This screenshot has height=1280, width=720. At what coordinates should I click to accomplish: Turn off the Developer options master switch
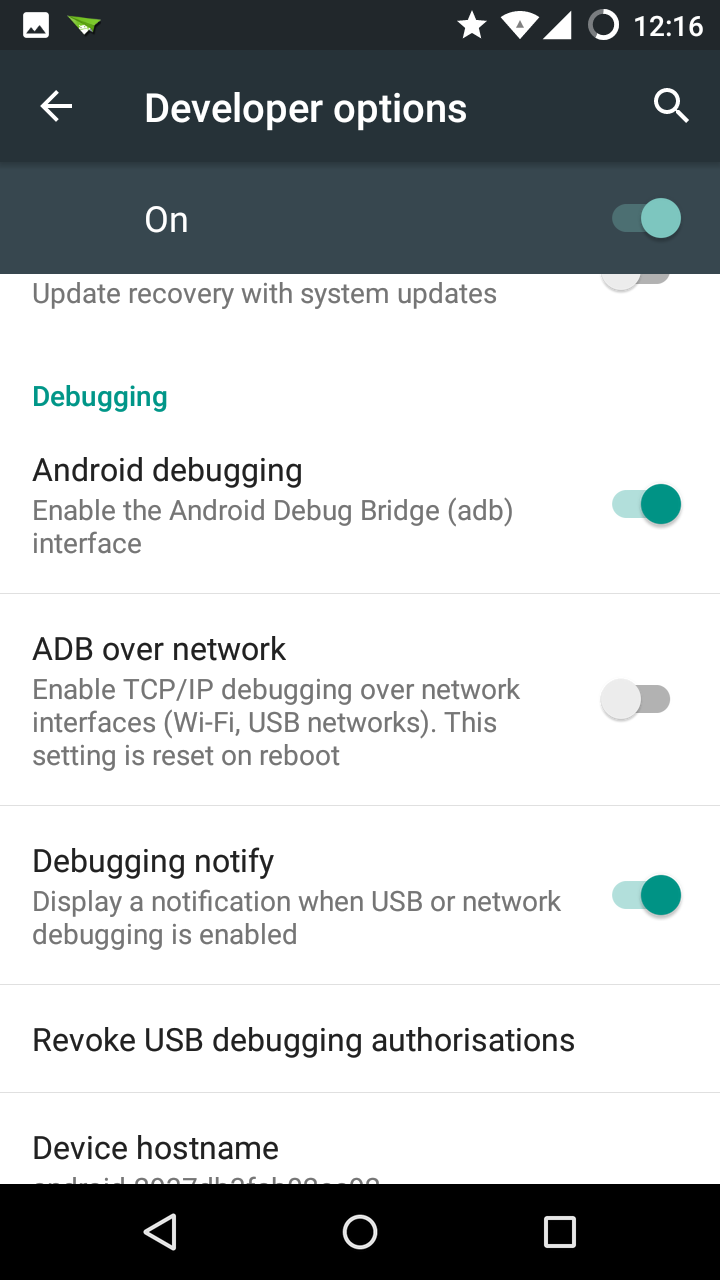(646, 219)
